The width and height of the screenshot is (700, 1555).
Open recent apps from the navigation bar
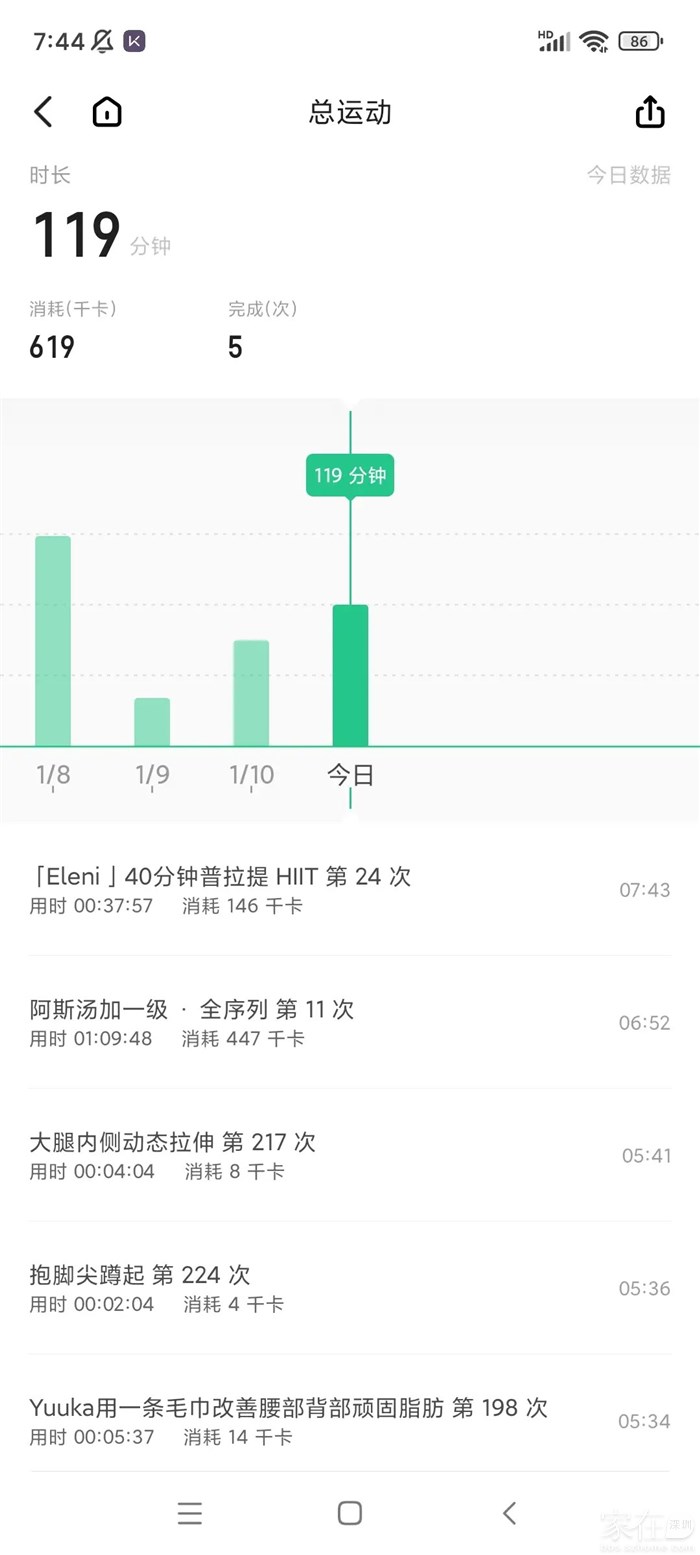pyautogui.click(x=190, y=1513)
